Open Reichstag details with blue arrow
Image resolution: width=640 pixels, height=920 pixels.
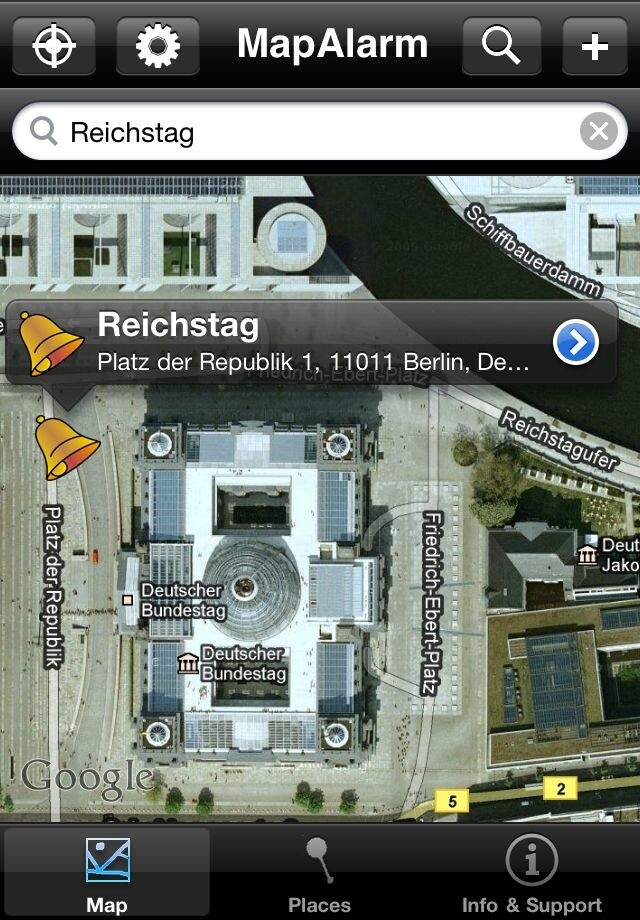576,343
